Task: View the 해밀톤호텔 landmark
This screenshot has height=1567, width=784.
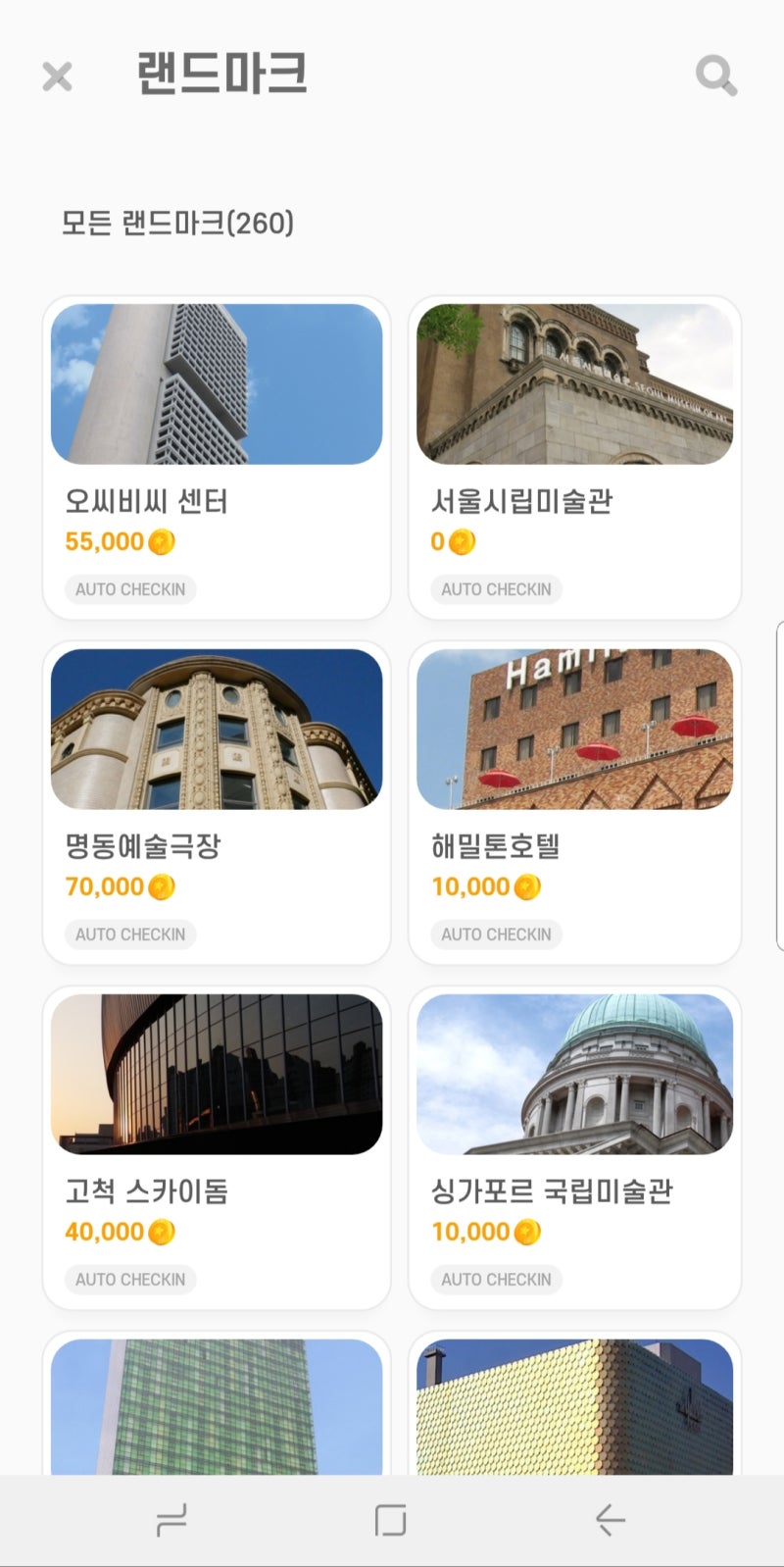Action: [574, 802]
